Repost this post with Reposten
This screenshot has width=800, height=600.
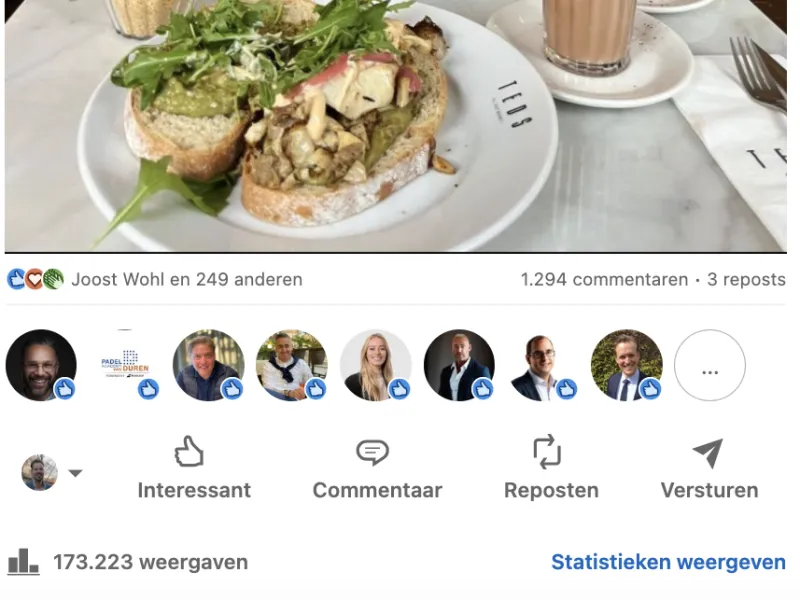551,467
